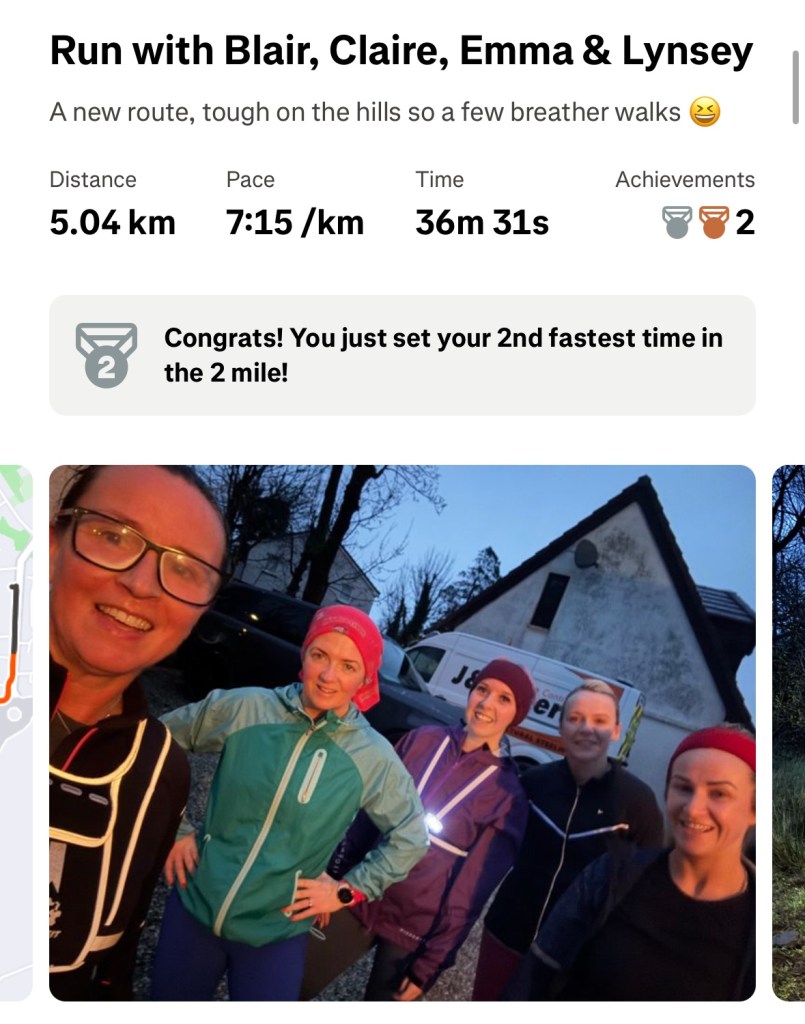
Task: Open the next photo after the selfie
Action: pyautogui.click(x=789, y=732)
